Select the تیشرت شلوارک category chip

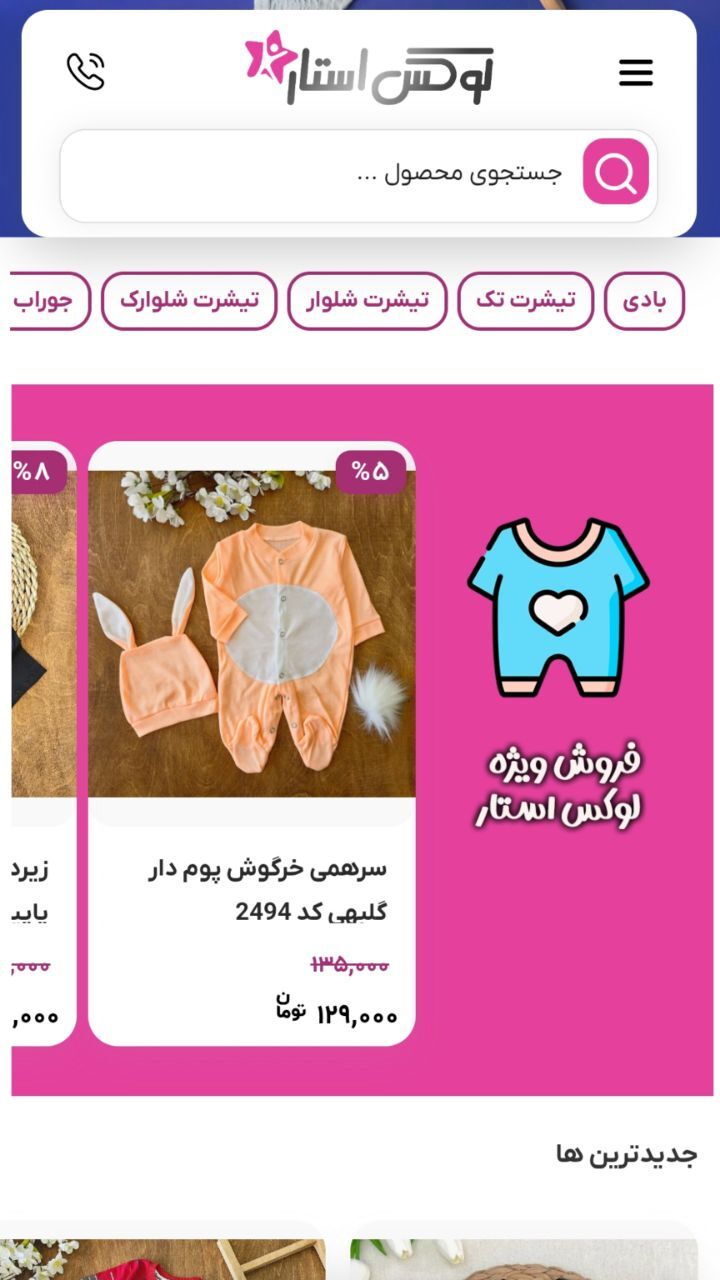click(x=189, y=301)
